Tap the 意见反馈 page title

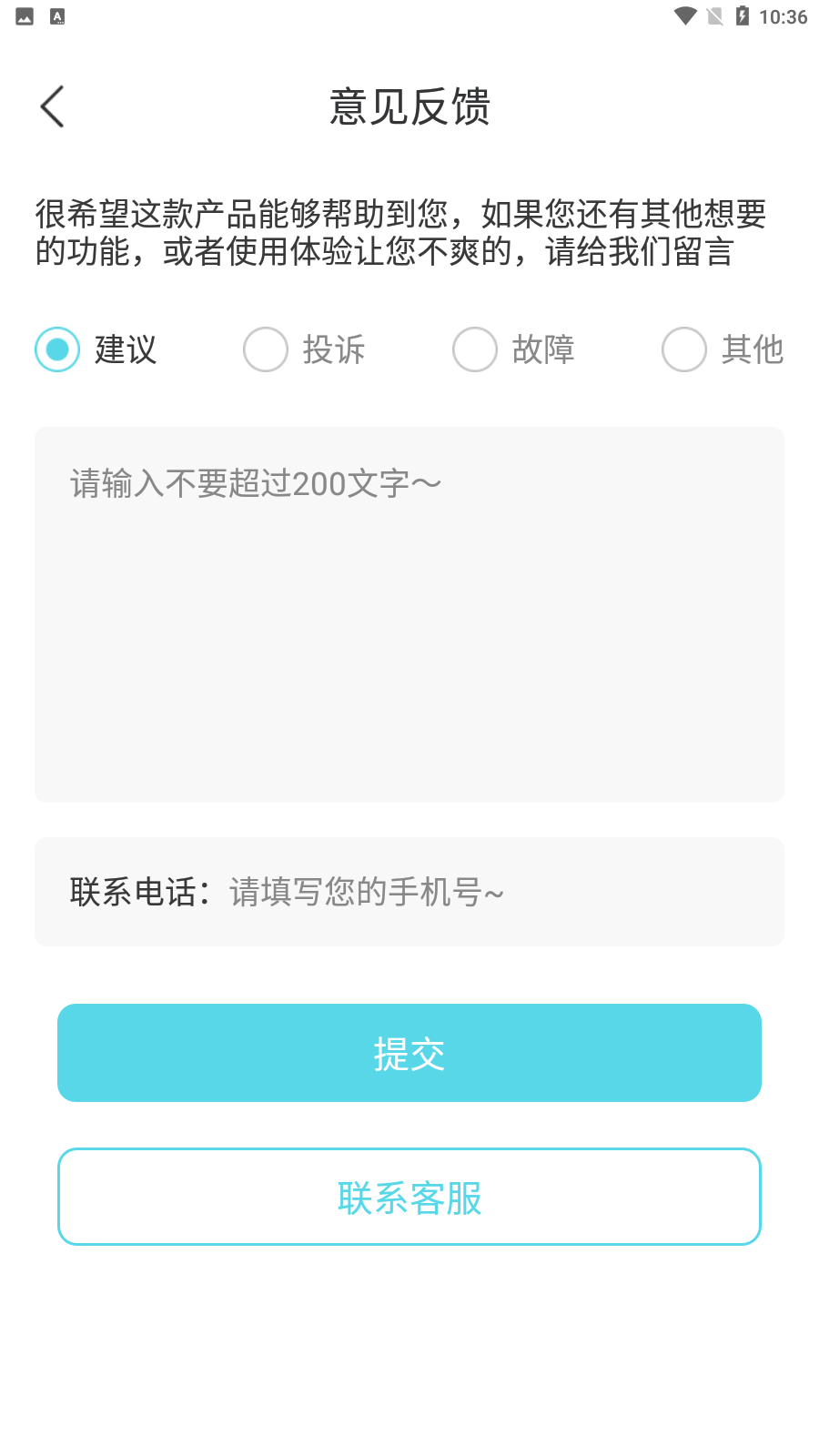[409, 106]
